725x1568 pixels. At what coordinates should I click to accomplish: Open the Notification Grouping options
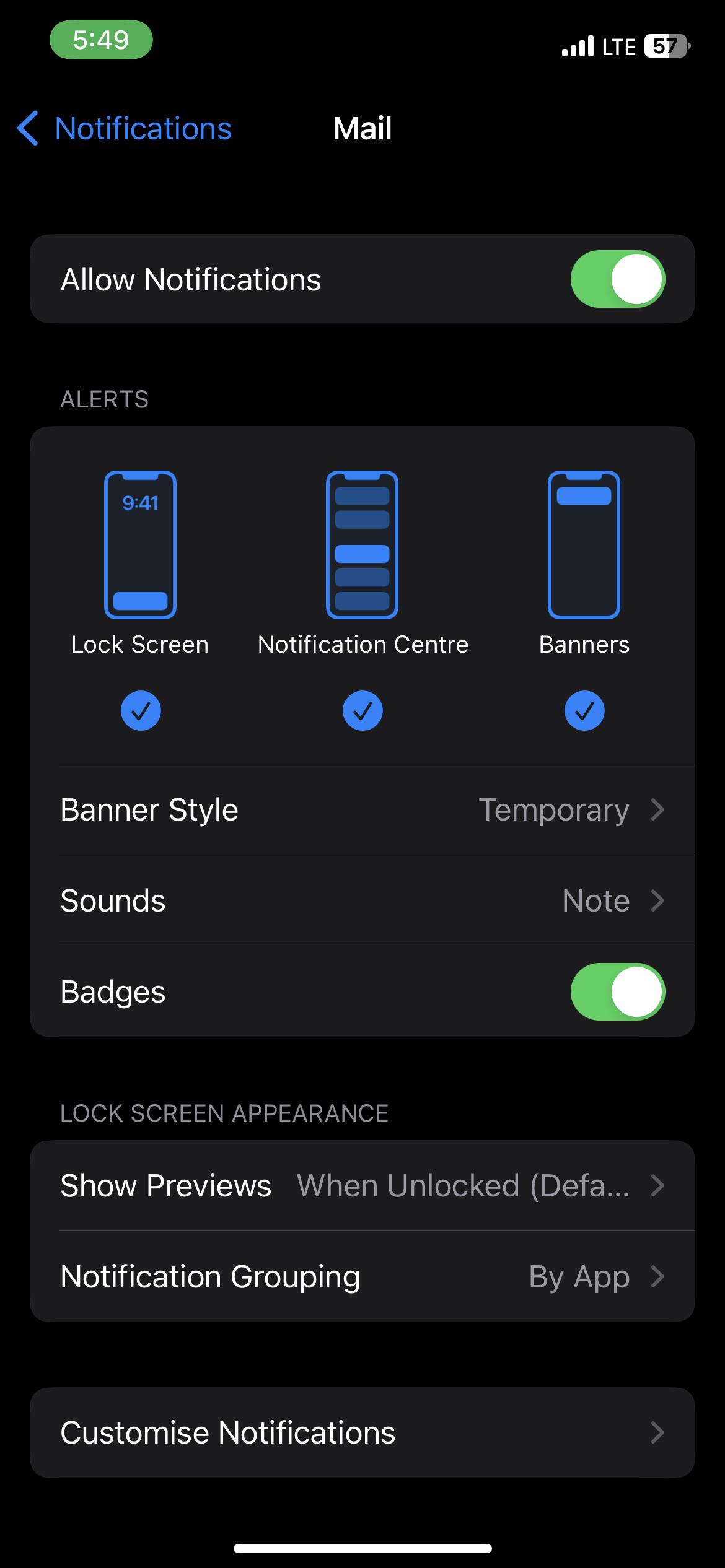click(362, 1276)
